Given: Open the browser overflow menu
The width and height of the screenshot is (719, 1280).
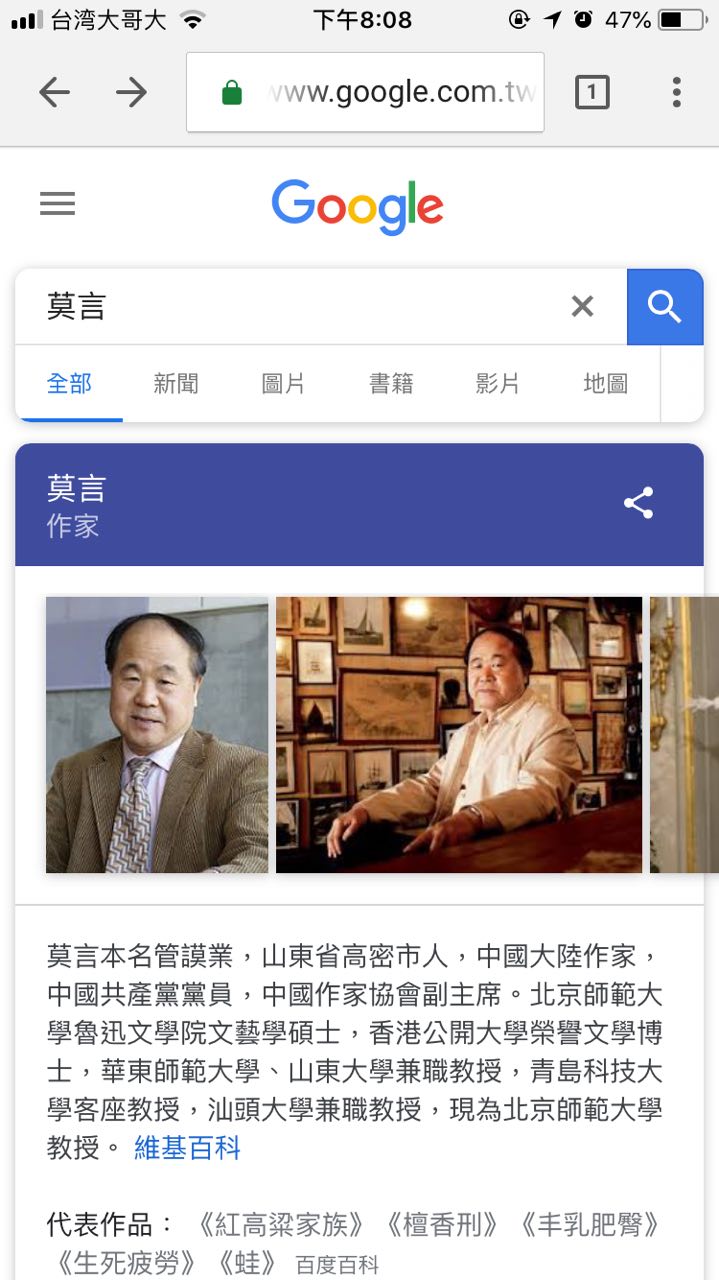Looking at the screenshot, I should 677,93.
